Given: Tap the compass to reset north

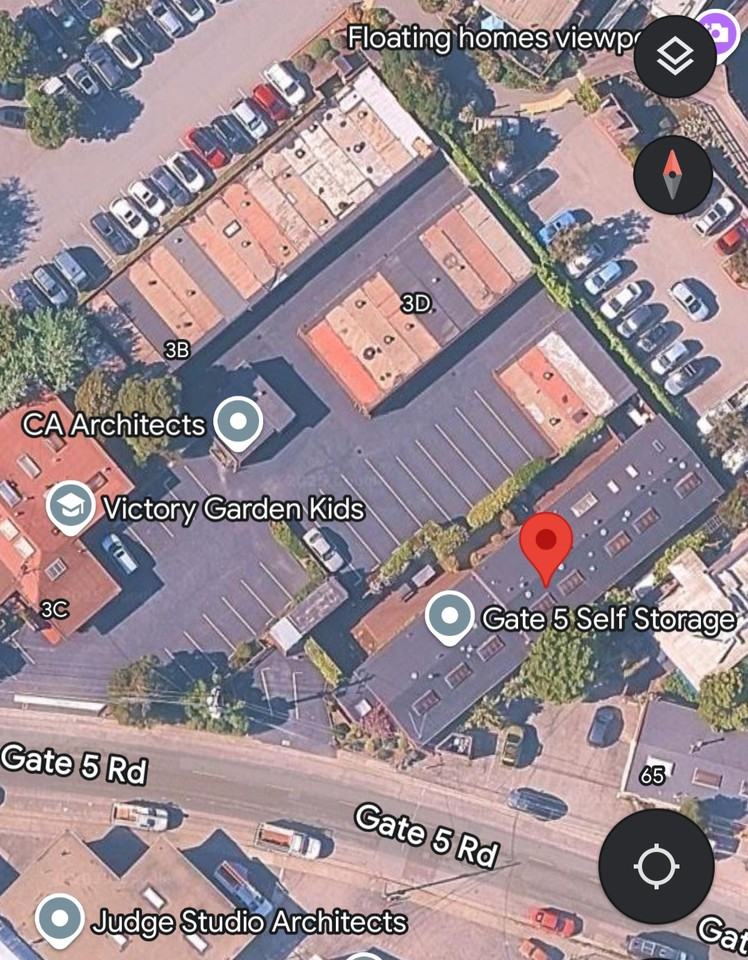Looking at the screenshot, I should tap(673, 175).
